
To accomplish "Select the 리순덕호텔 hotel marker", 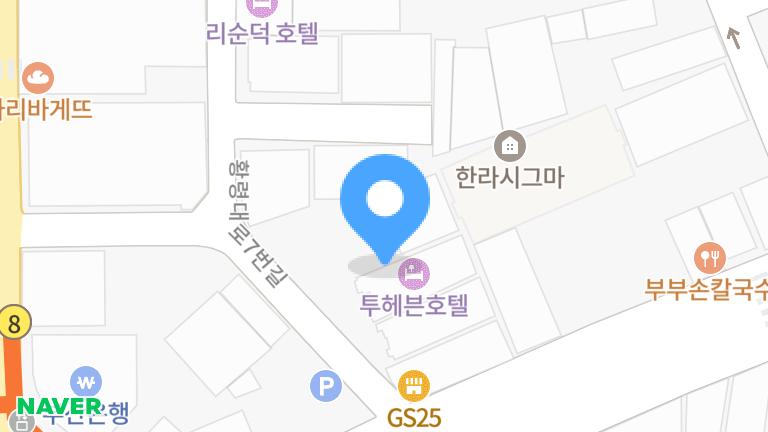I will [262, 8].
